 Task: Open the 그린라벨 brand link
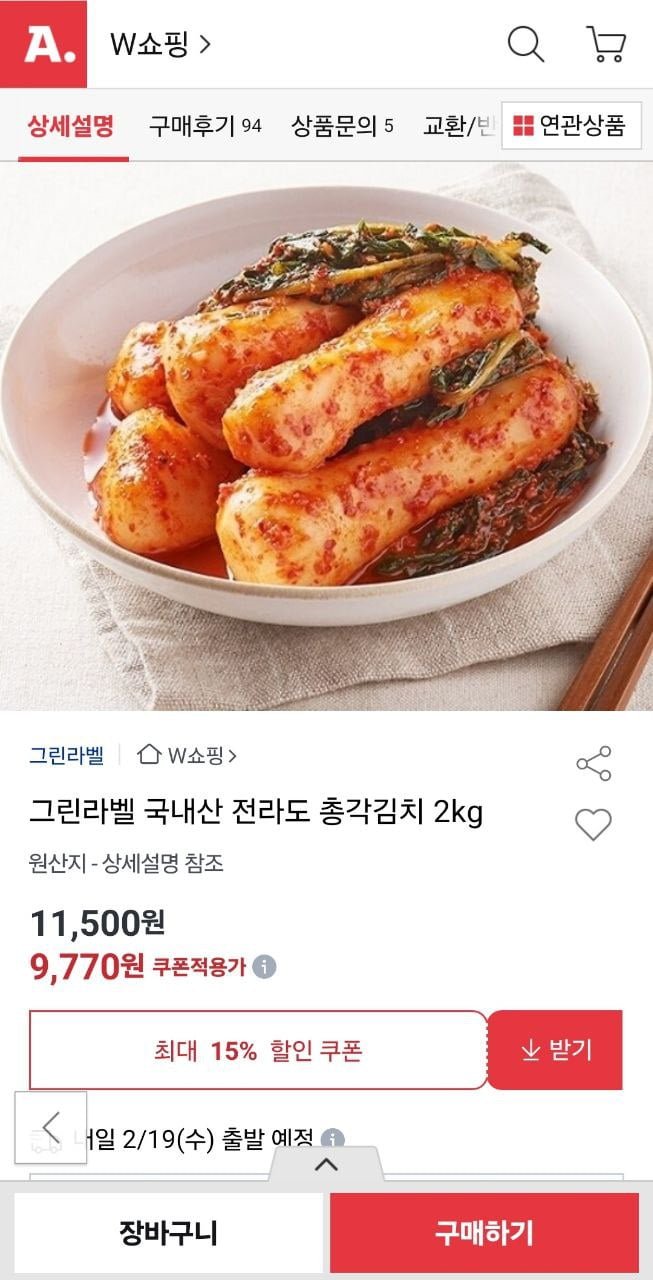66,755
